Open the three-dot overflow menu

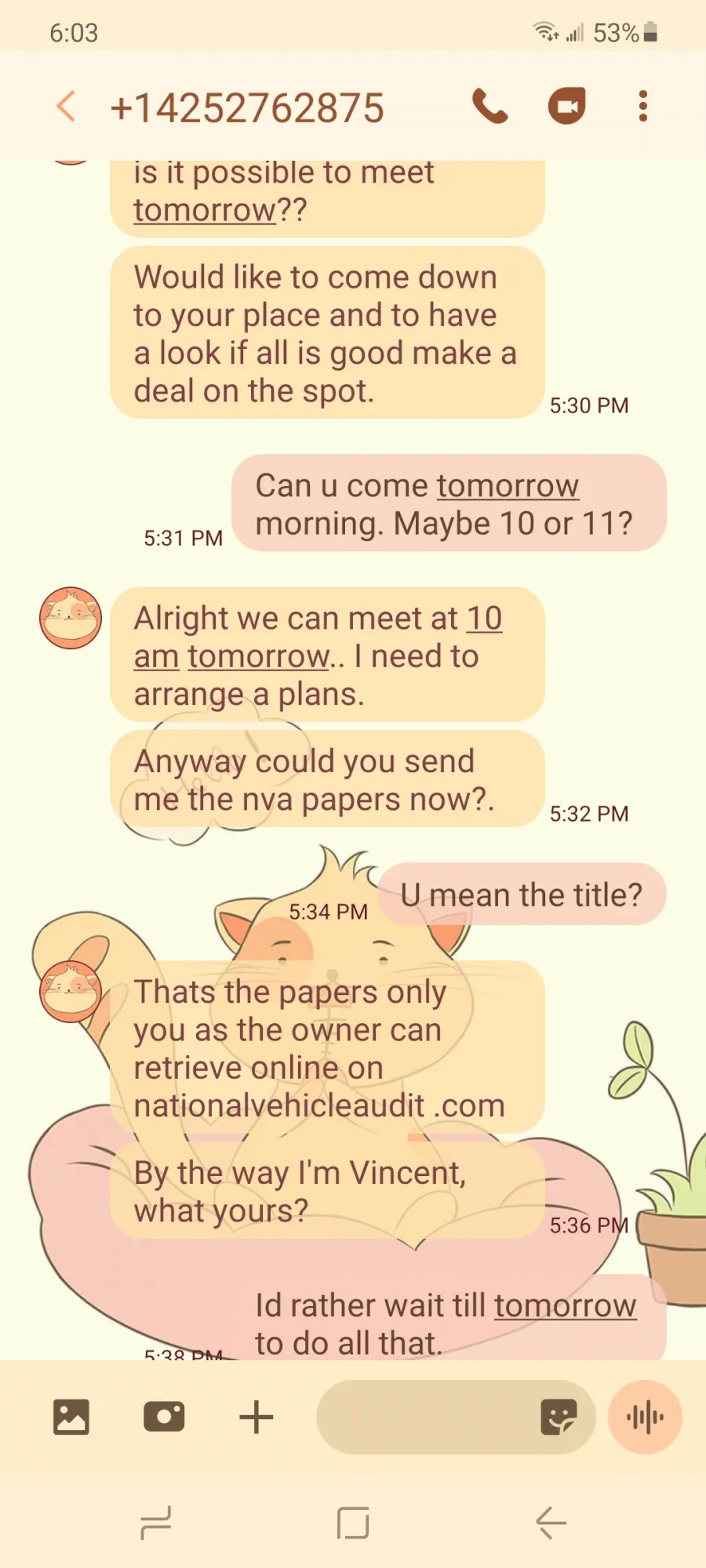coord(643,107)
